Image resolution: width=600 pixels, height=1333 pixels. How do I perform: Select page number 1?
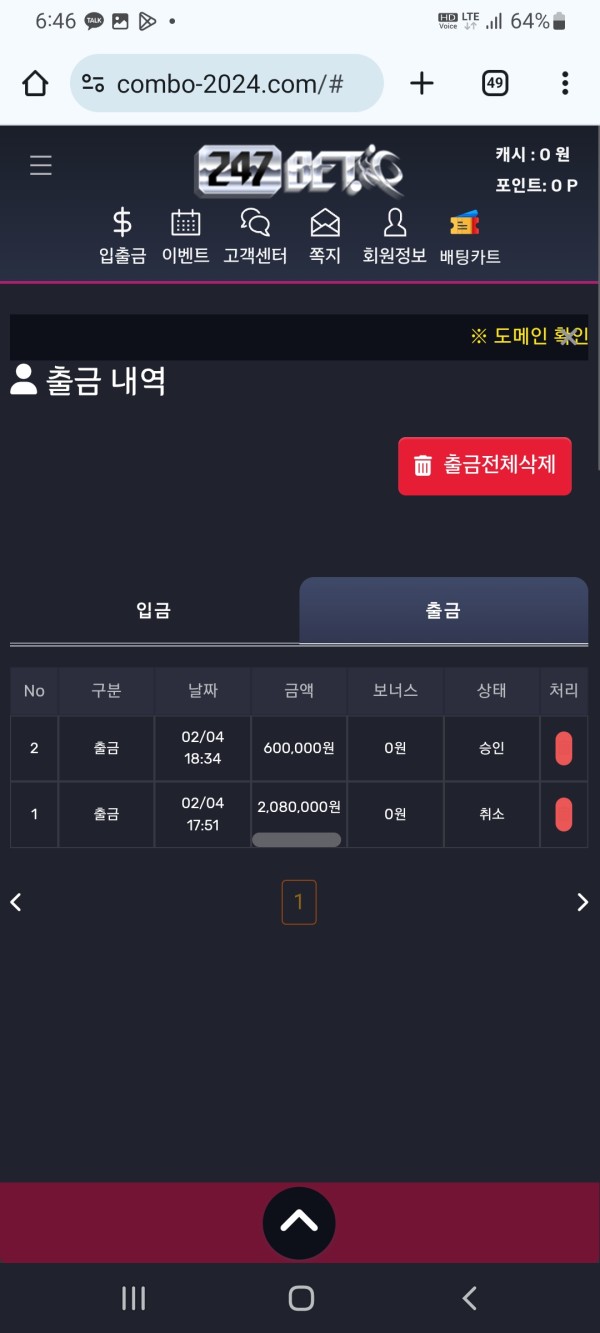click(x=299, y=902)
